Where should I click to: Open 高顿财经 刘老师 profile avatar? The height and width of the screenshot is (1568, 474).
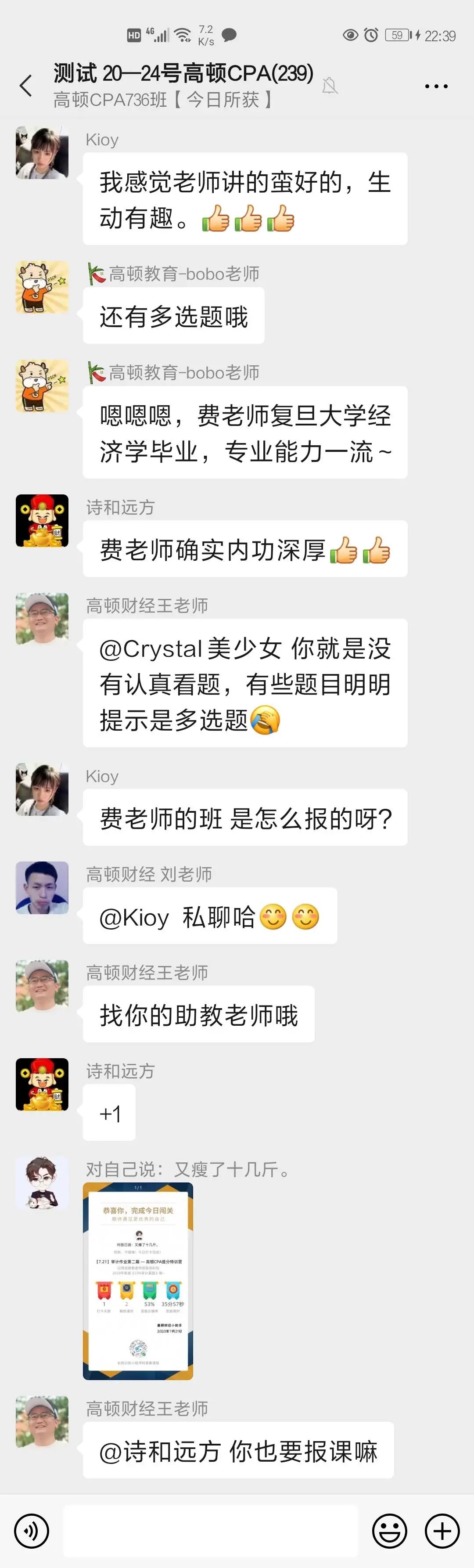42,887
